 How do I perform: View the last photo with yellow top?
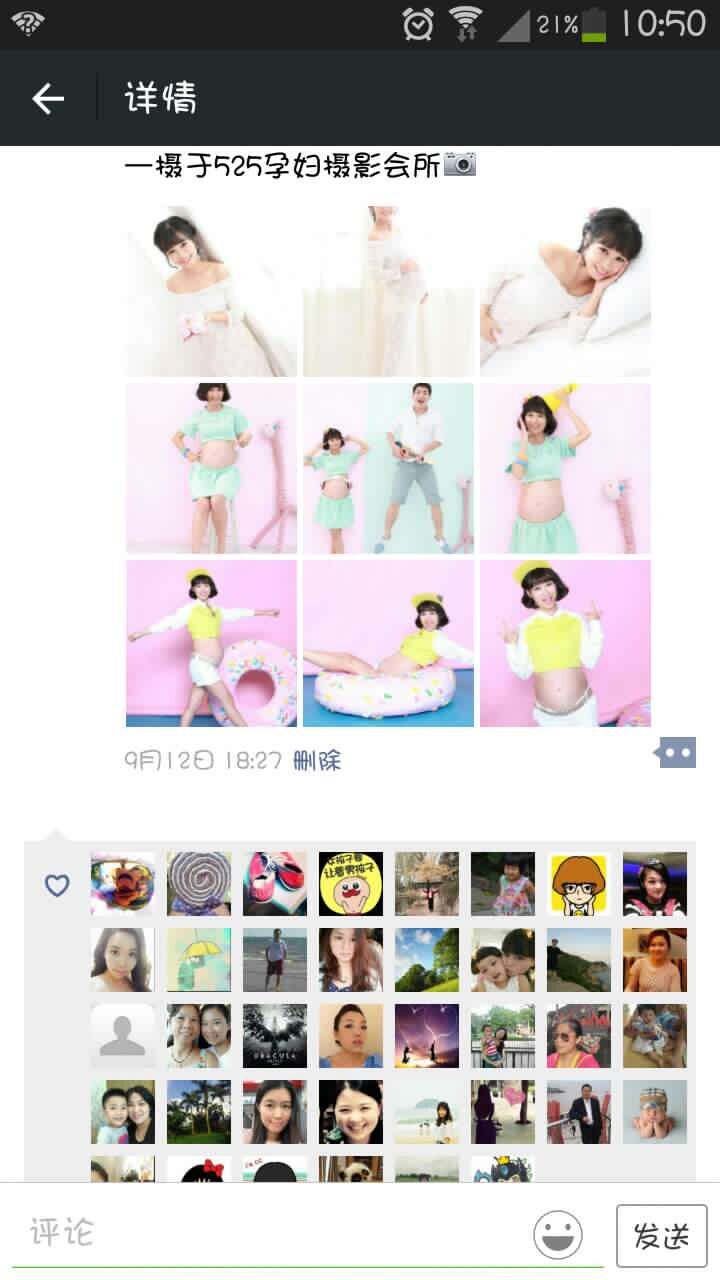click(x=565, y=644)
